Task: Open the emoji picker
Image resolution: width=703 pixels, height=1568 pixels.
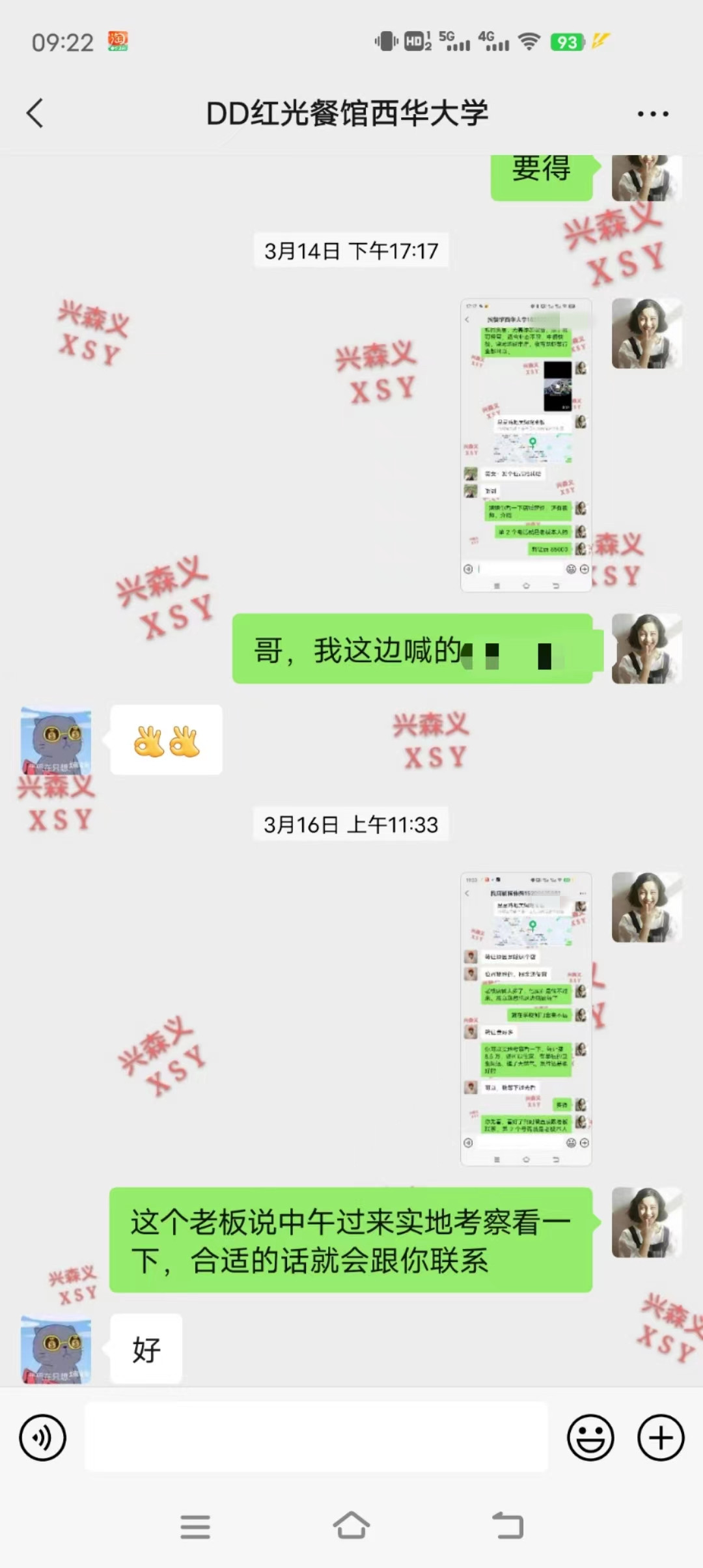Action: (590, 1437)
